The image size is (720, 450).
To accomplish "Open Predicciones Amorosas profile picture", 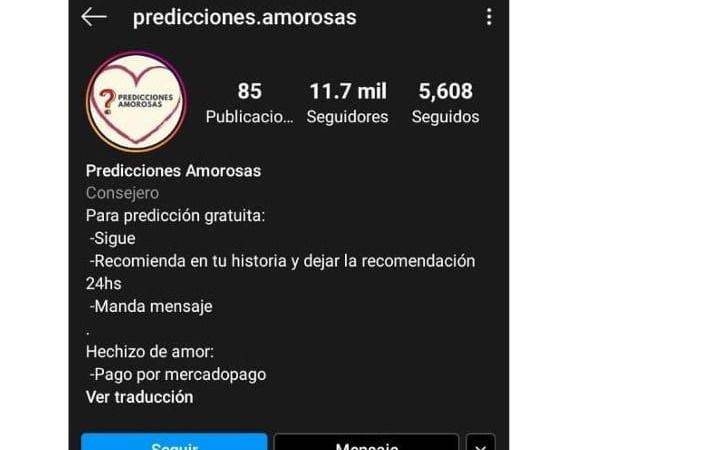I will [x=136, y=102].
